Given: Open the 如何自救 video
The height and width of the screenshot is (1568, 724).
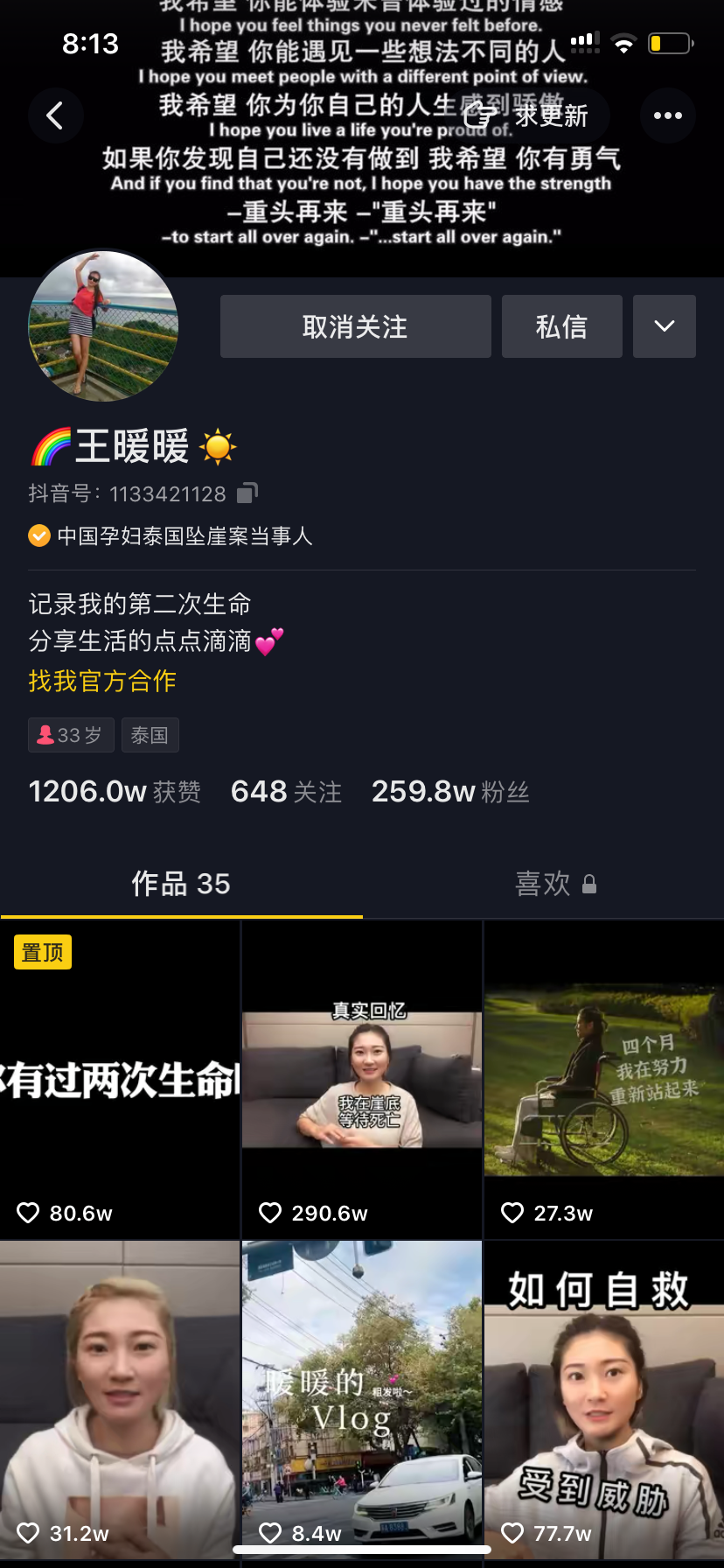Looking at the screenshot, I should tap(604, 1400).
